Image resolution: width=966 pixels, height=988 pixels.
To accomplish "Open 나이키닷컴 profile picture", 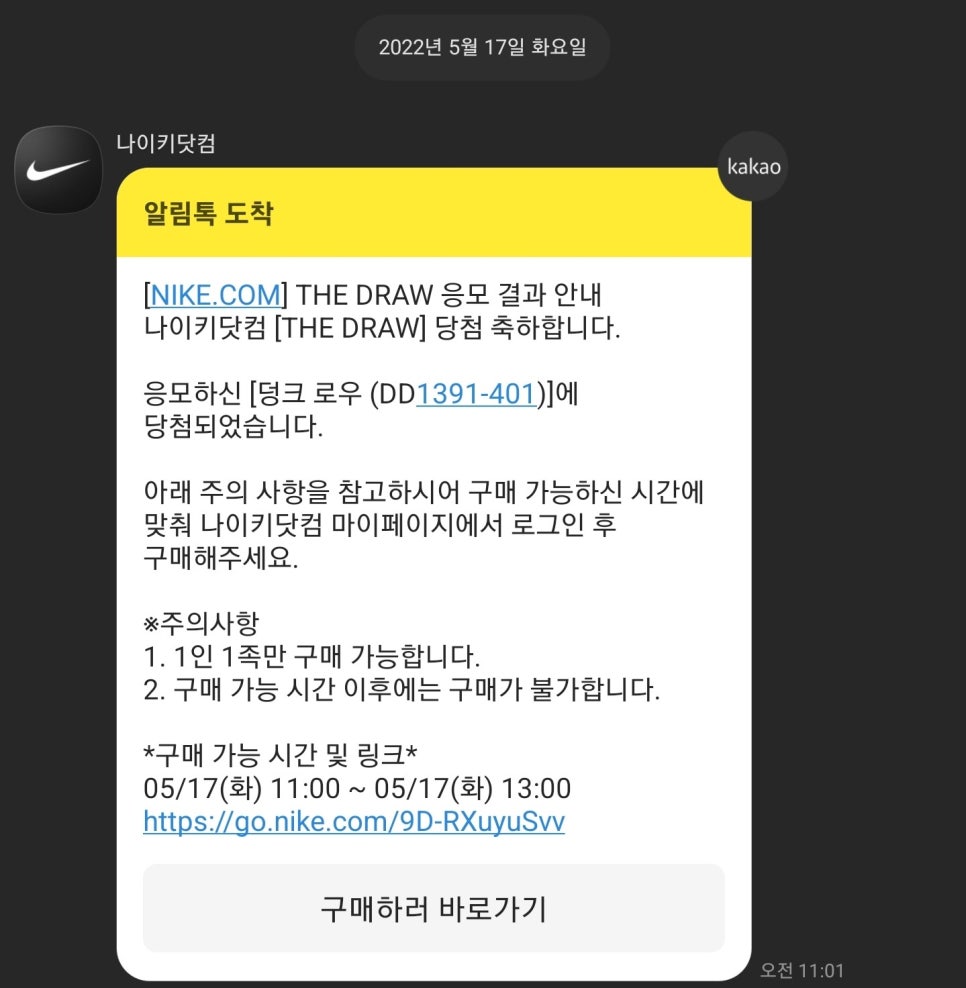I will [58, 170].
